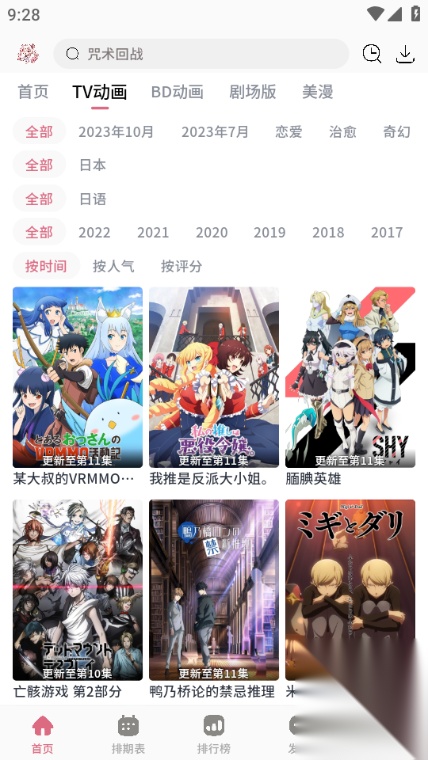The height and width of the screenshot is (760, 428).
Task: Open 我推是反派大小姐 anime card
Action: pyautogui.click(x=214, y=387)
